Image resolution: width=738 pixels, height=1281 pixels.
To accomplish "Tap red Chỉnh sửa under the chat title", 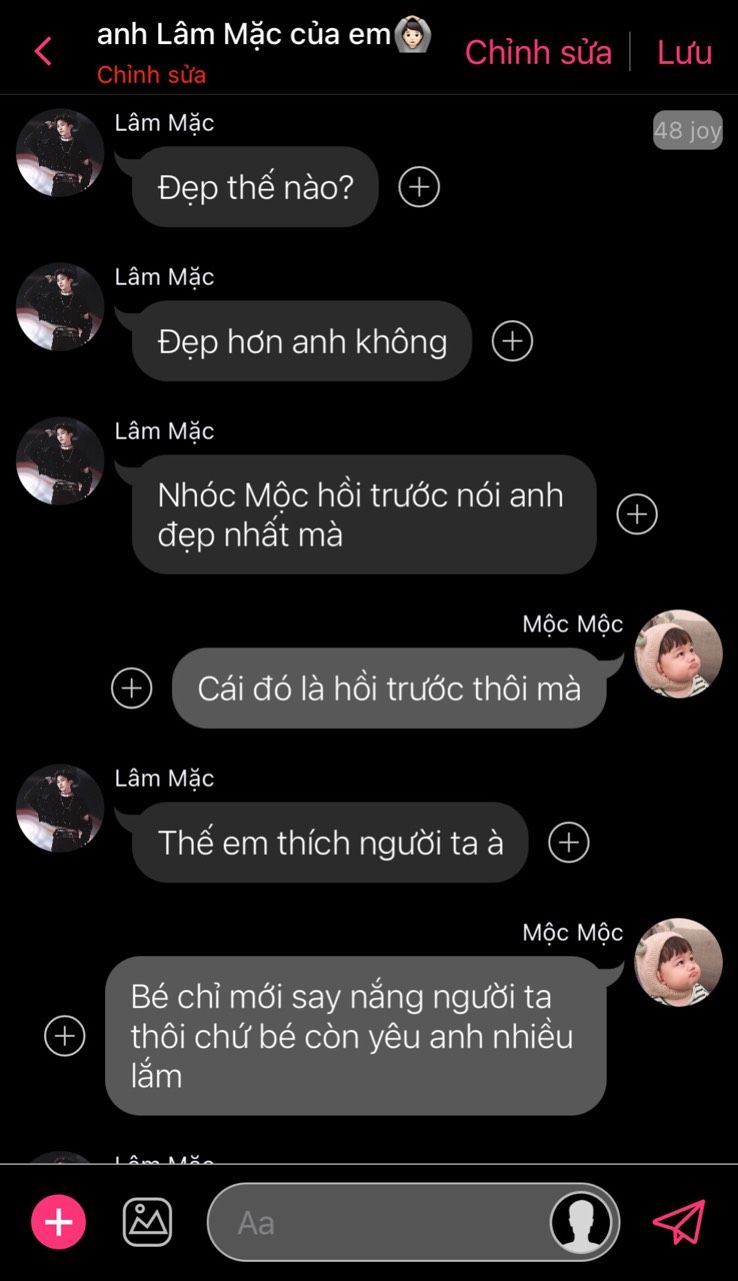I will pos(151,75).
